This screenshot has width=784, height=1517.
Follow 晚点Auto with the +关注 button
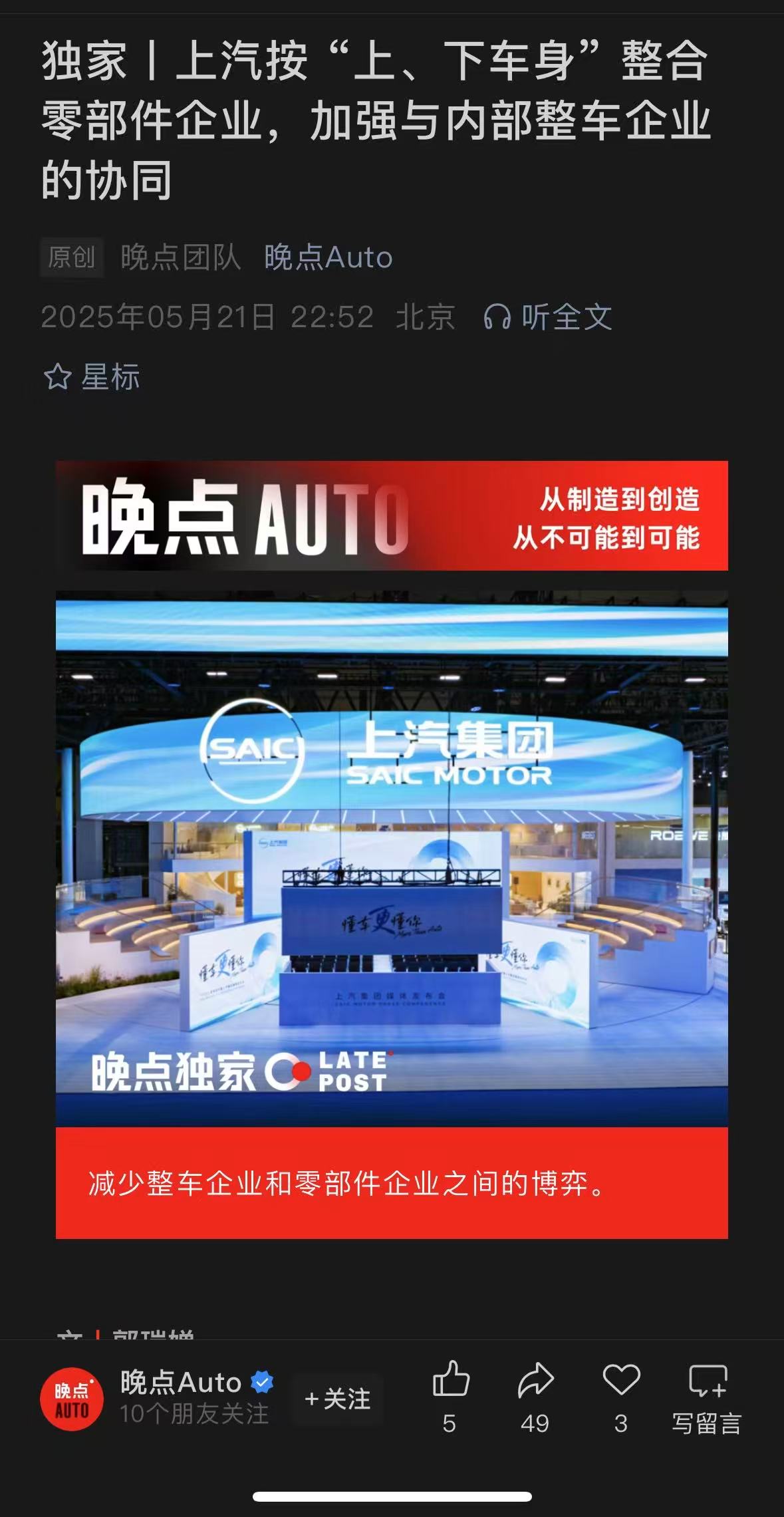coord(337,1399)
